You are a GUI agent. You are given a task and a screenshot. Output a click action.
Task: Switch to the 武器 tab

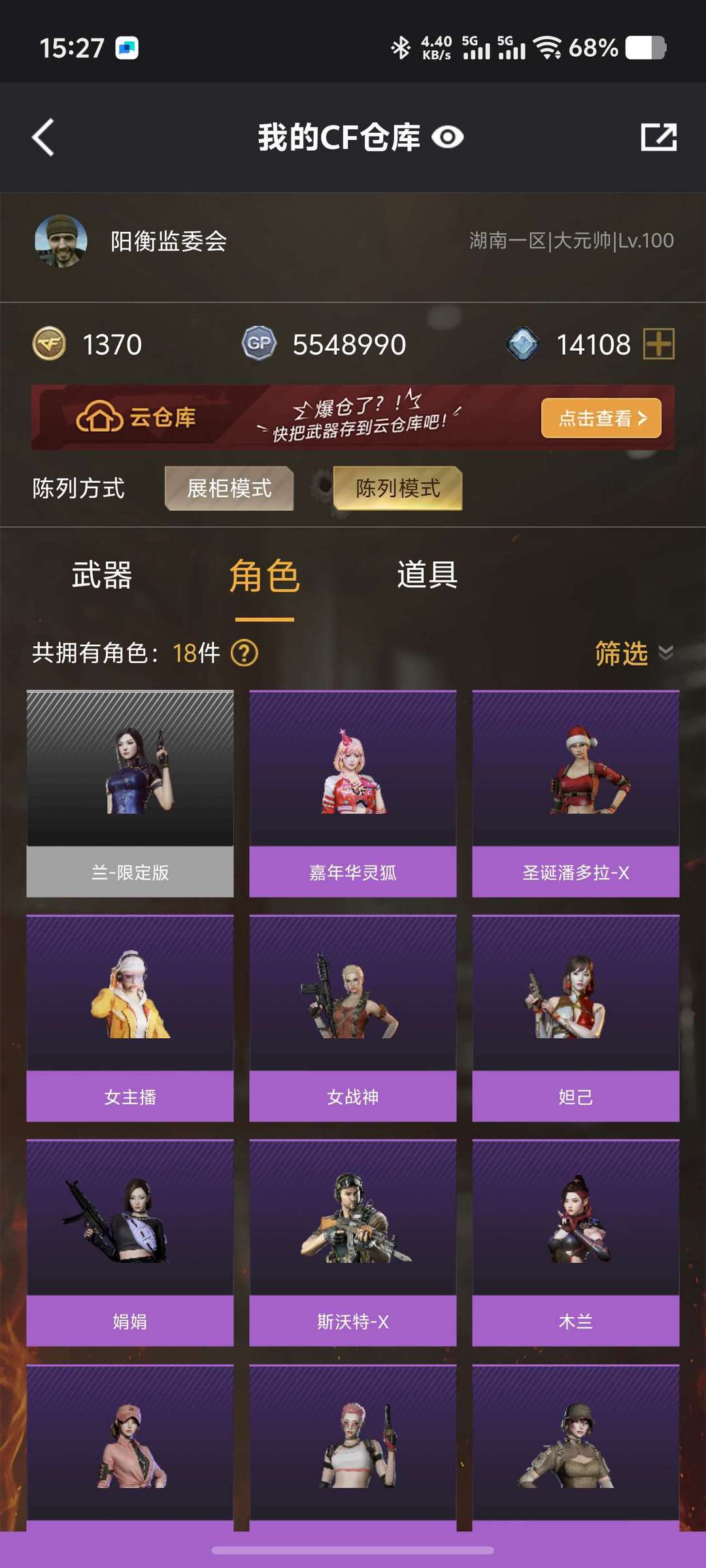click(102, 575)
